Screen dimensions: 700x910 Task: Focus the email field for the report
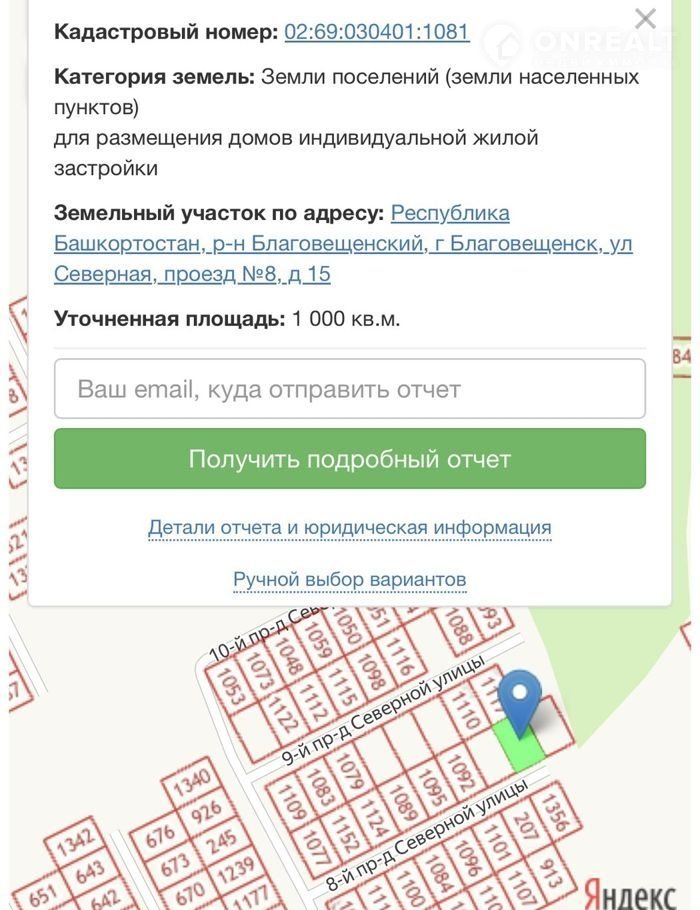click(350, 389)
